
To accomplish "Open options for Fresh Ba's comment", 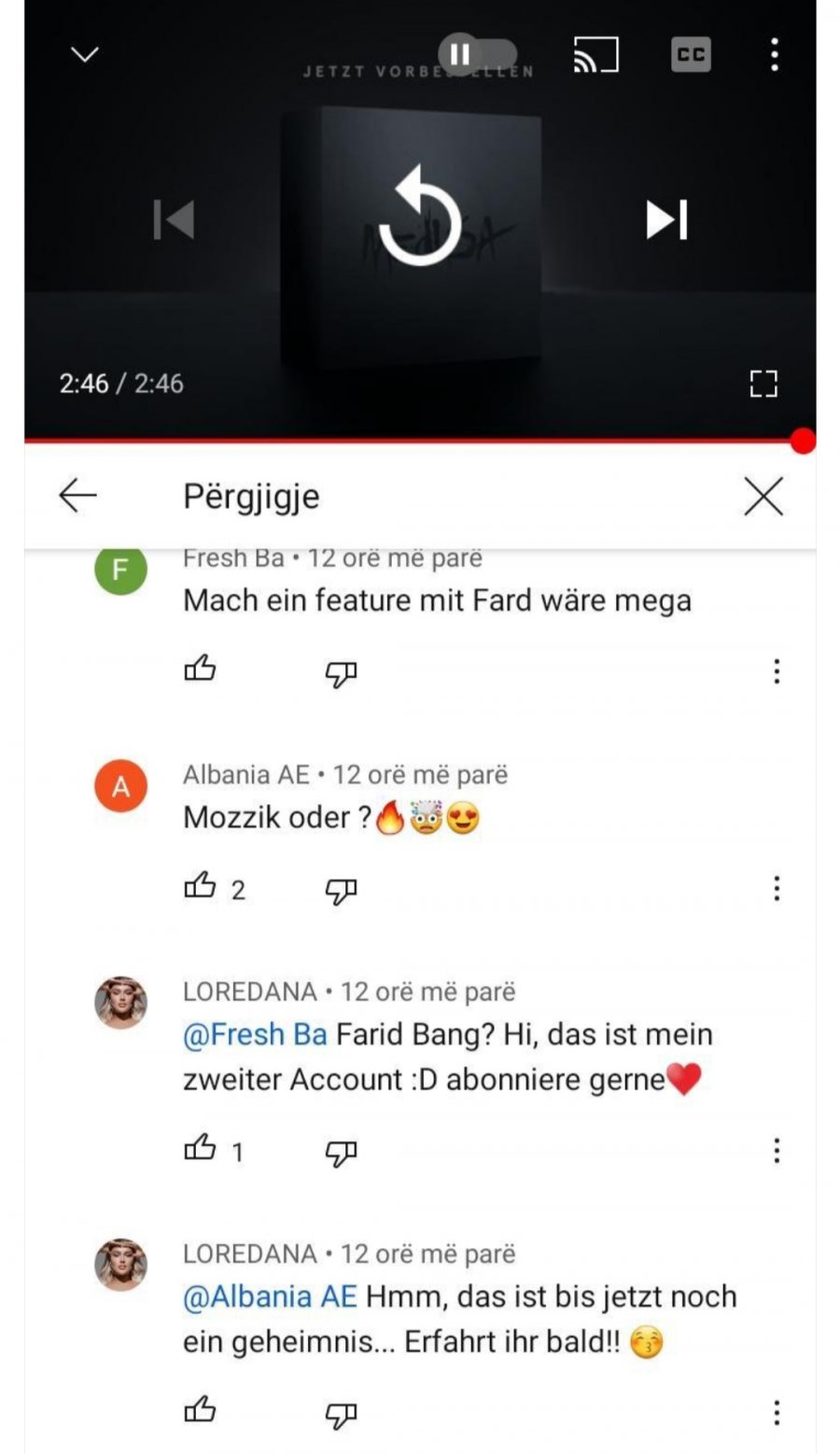I will click(776, 671).
